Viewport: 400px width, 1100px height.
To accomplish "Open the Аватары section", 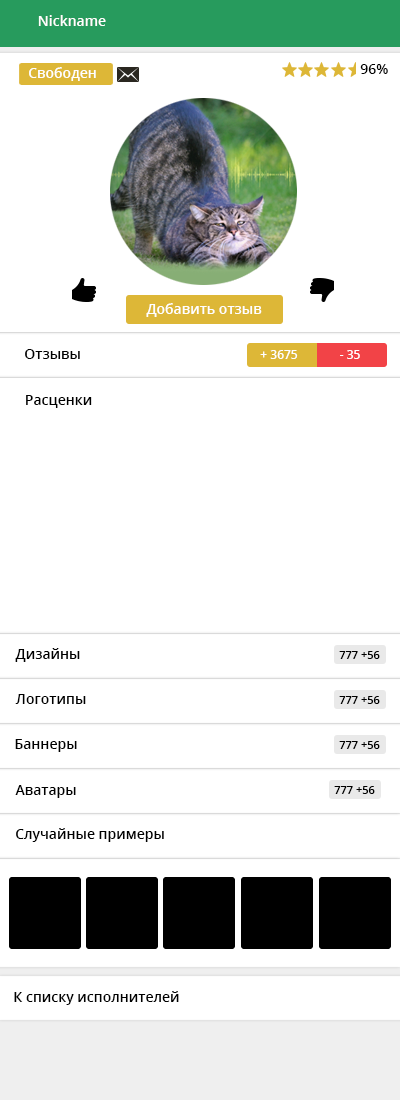I will pos(200,791).
